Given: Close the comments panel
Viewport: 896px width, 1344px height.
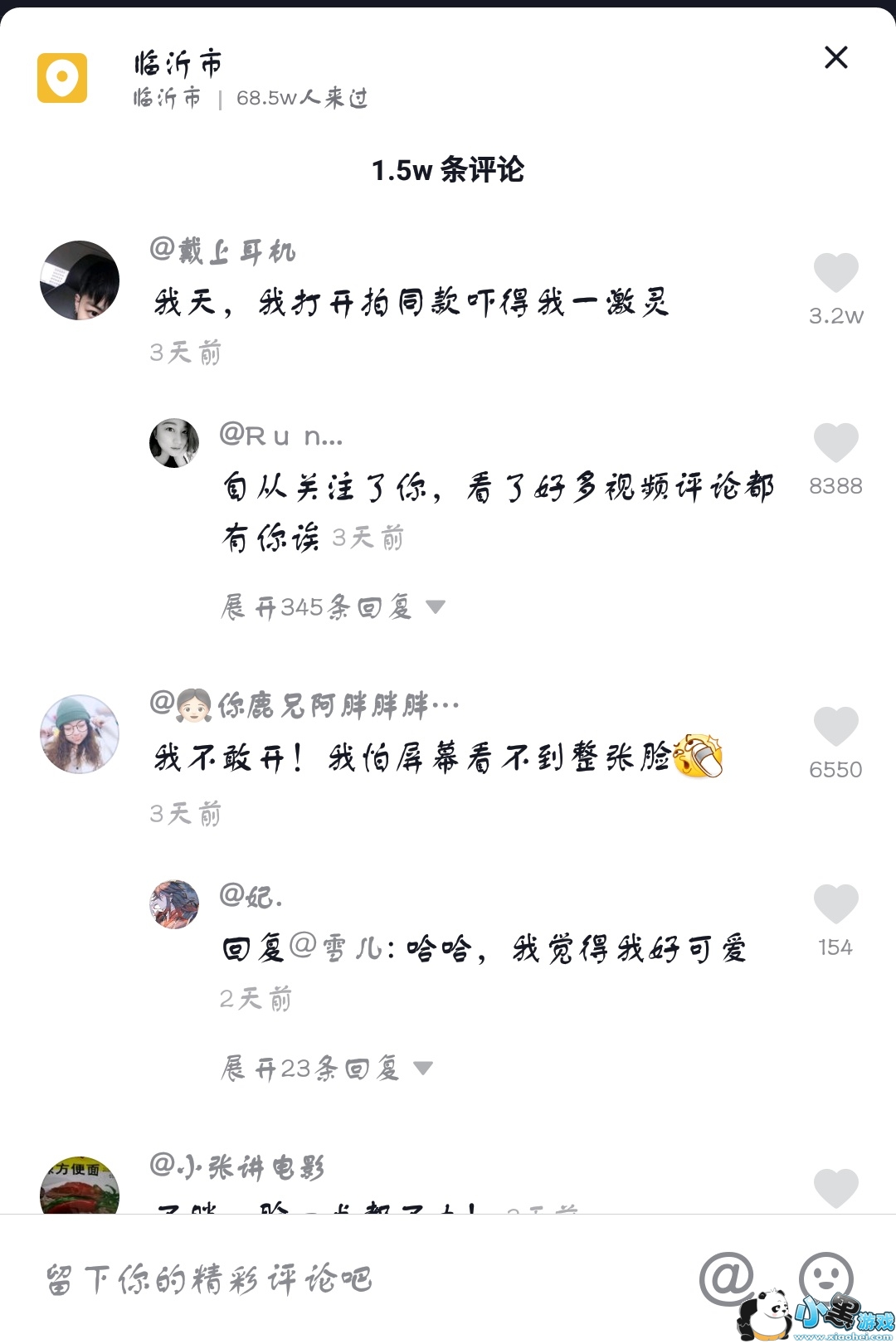Looking at the screenshot, I should click(835, 57).
